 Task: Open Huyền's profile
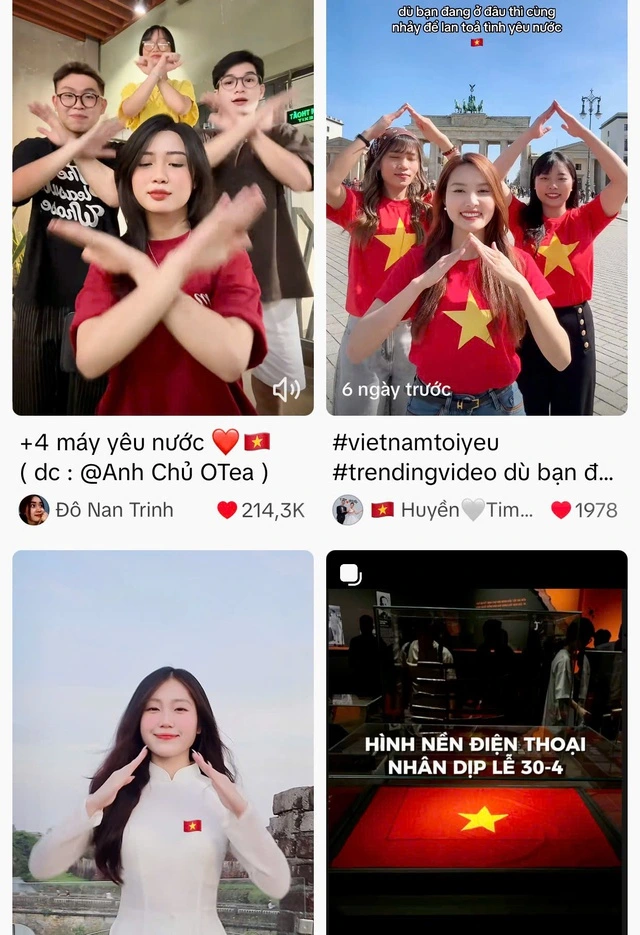(348, 510)
